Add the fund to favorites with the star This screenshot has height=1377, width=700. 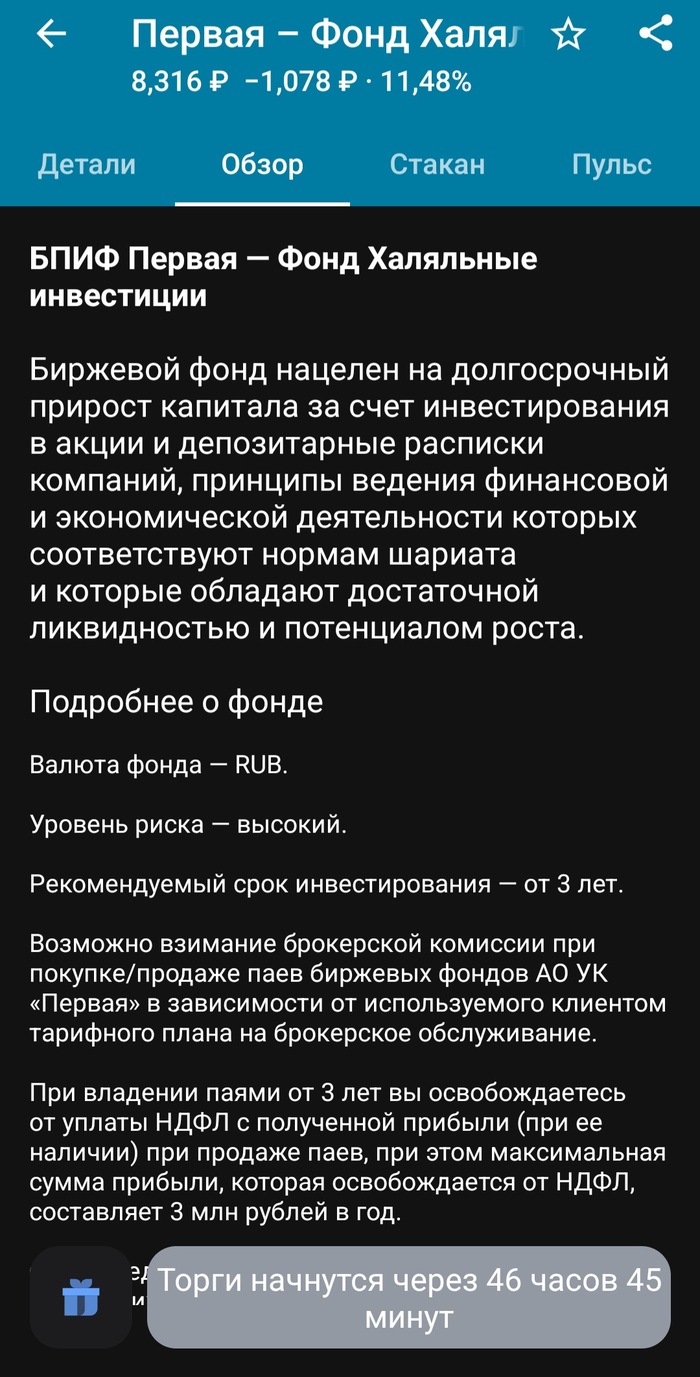point(568,36)
